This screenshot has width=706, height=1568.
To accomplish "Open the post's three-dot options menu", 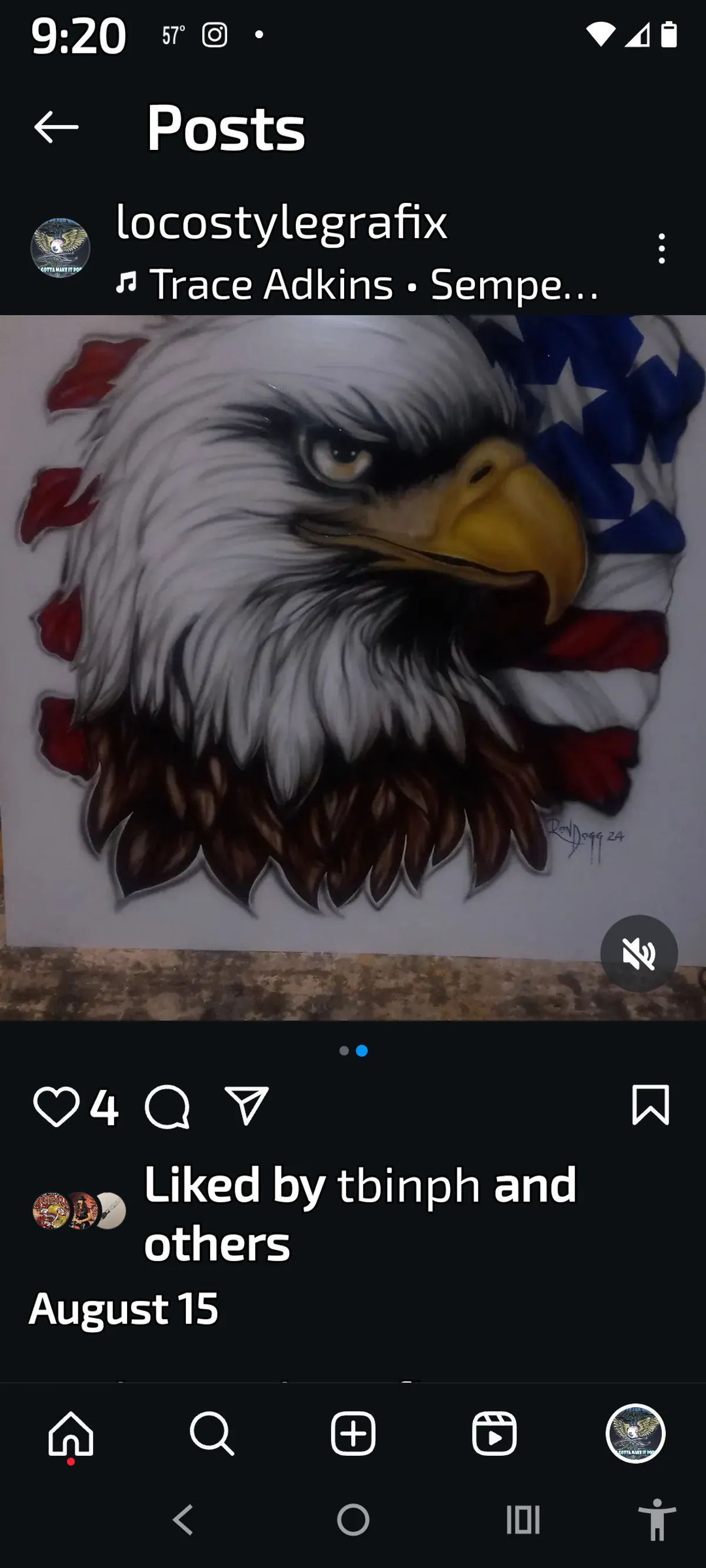I will 661,248.
